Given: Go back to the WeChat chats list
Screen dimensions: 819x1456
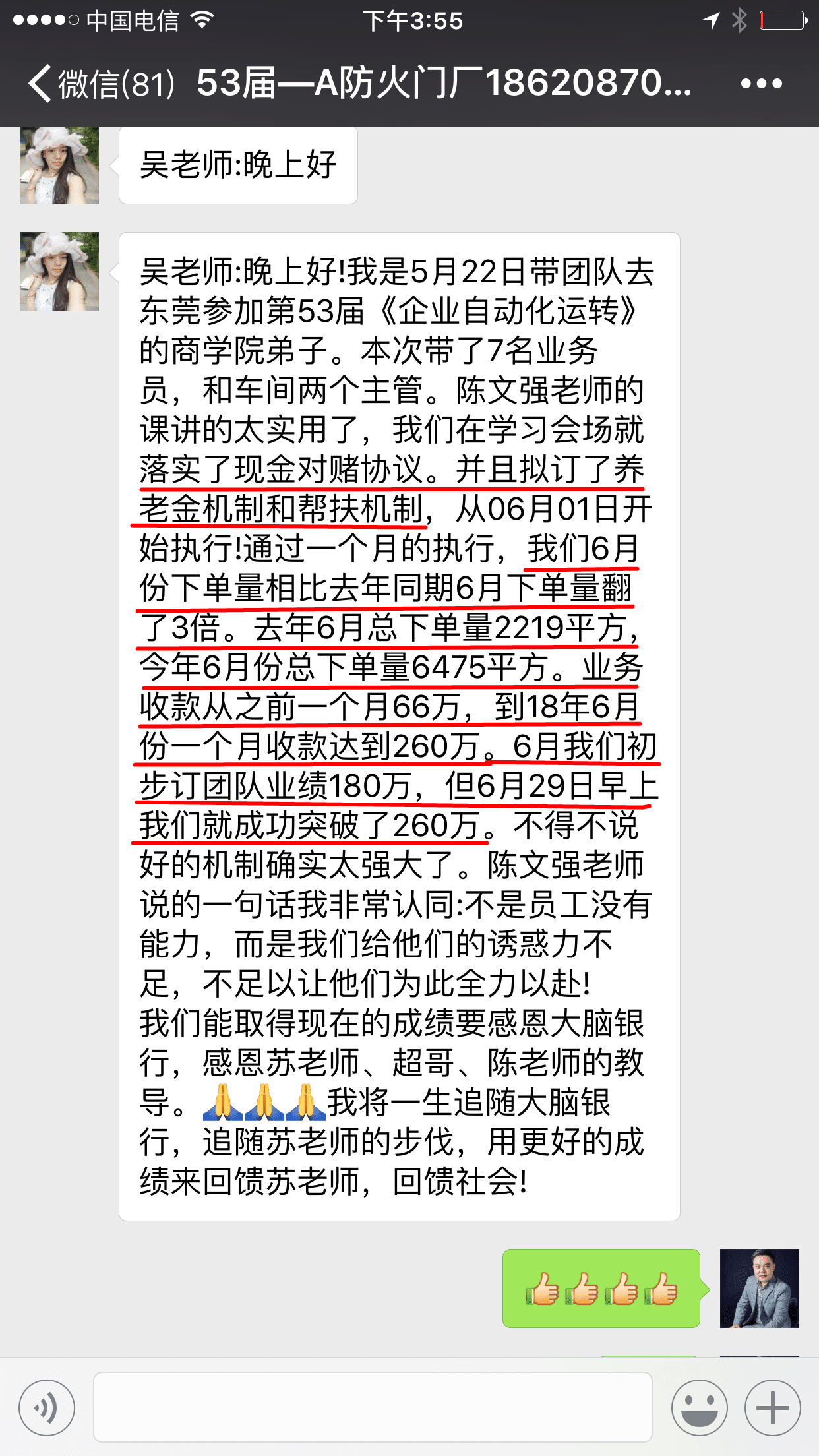Looking at the screenshot, I should pos(99,84).
